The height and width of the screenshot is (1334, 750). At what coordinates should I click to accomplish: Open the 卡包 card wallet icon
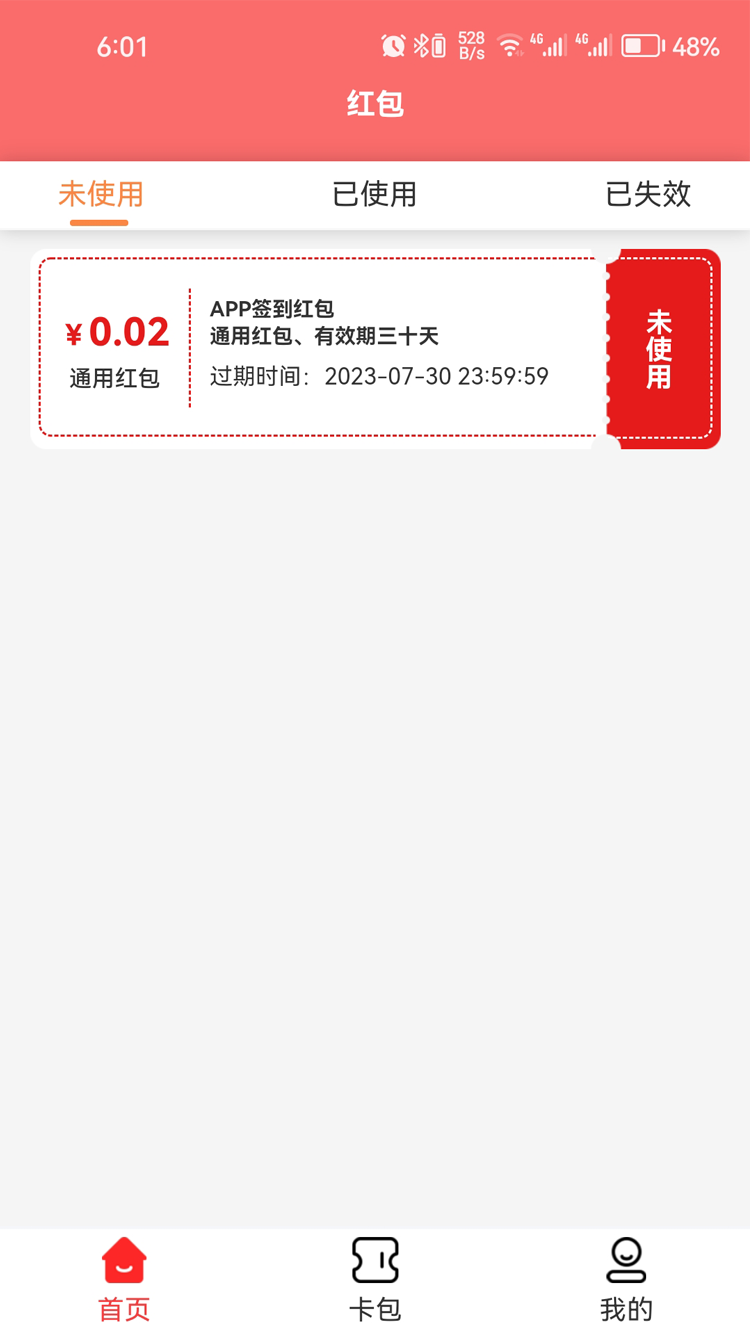[x=375, y=1260]
